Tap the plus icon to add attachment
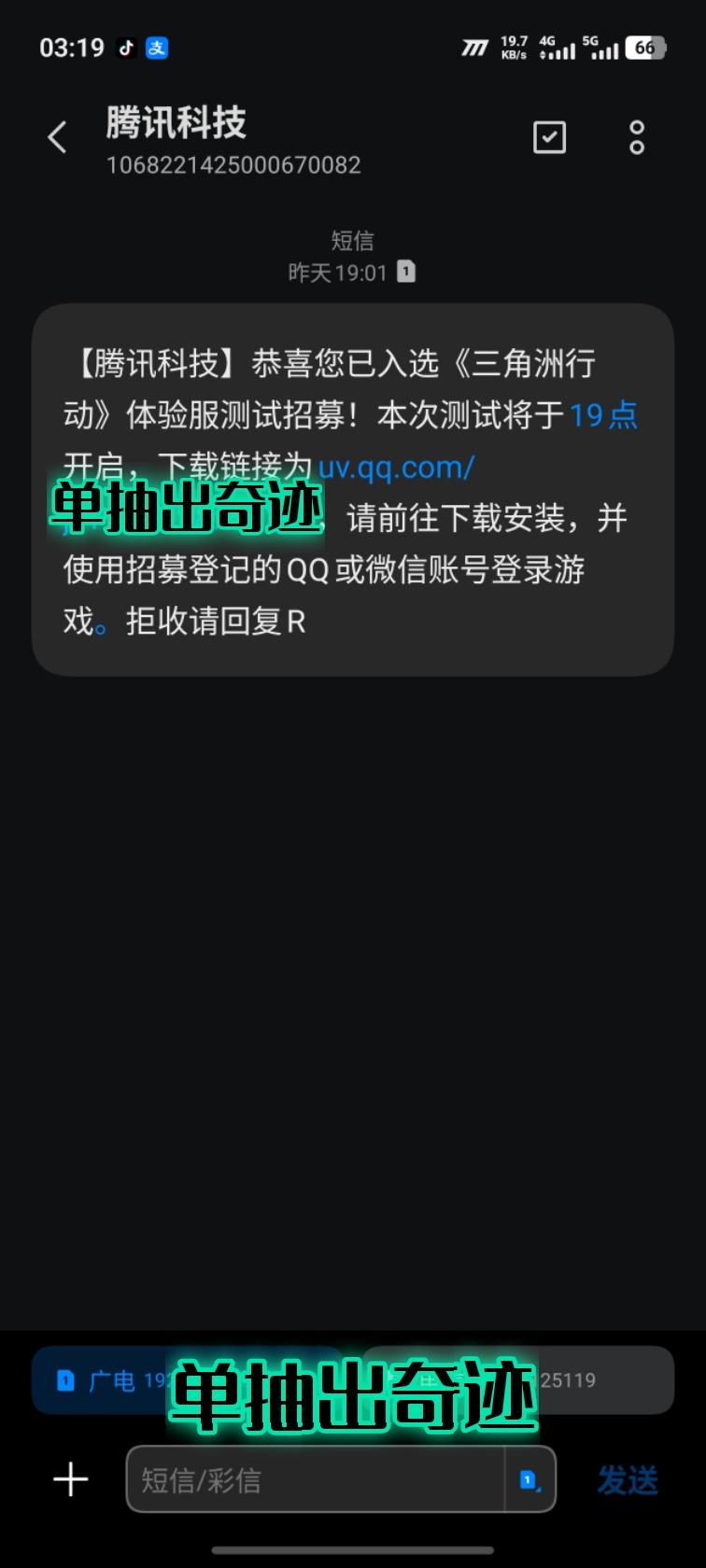The image size is (706, 1568). click(70, 1480)
